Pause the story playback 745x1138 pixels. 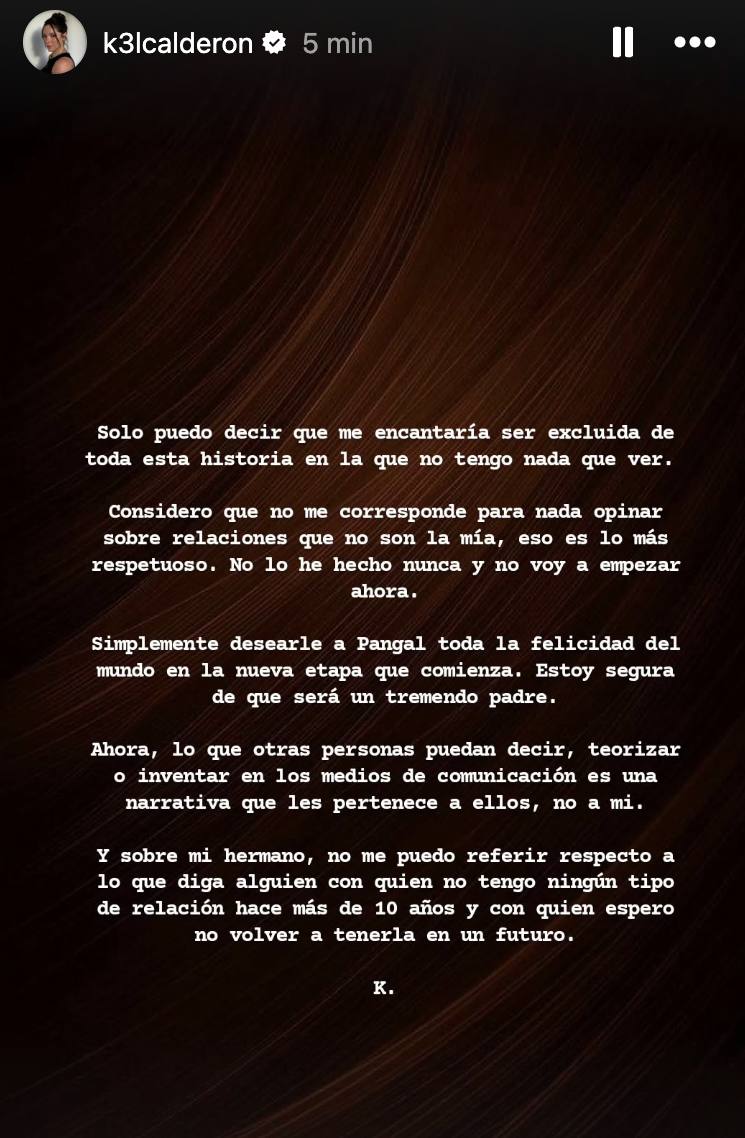[622, 42]
